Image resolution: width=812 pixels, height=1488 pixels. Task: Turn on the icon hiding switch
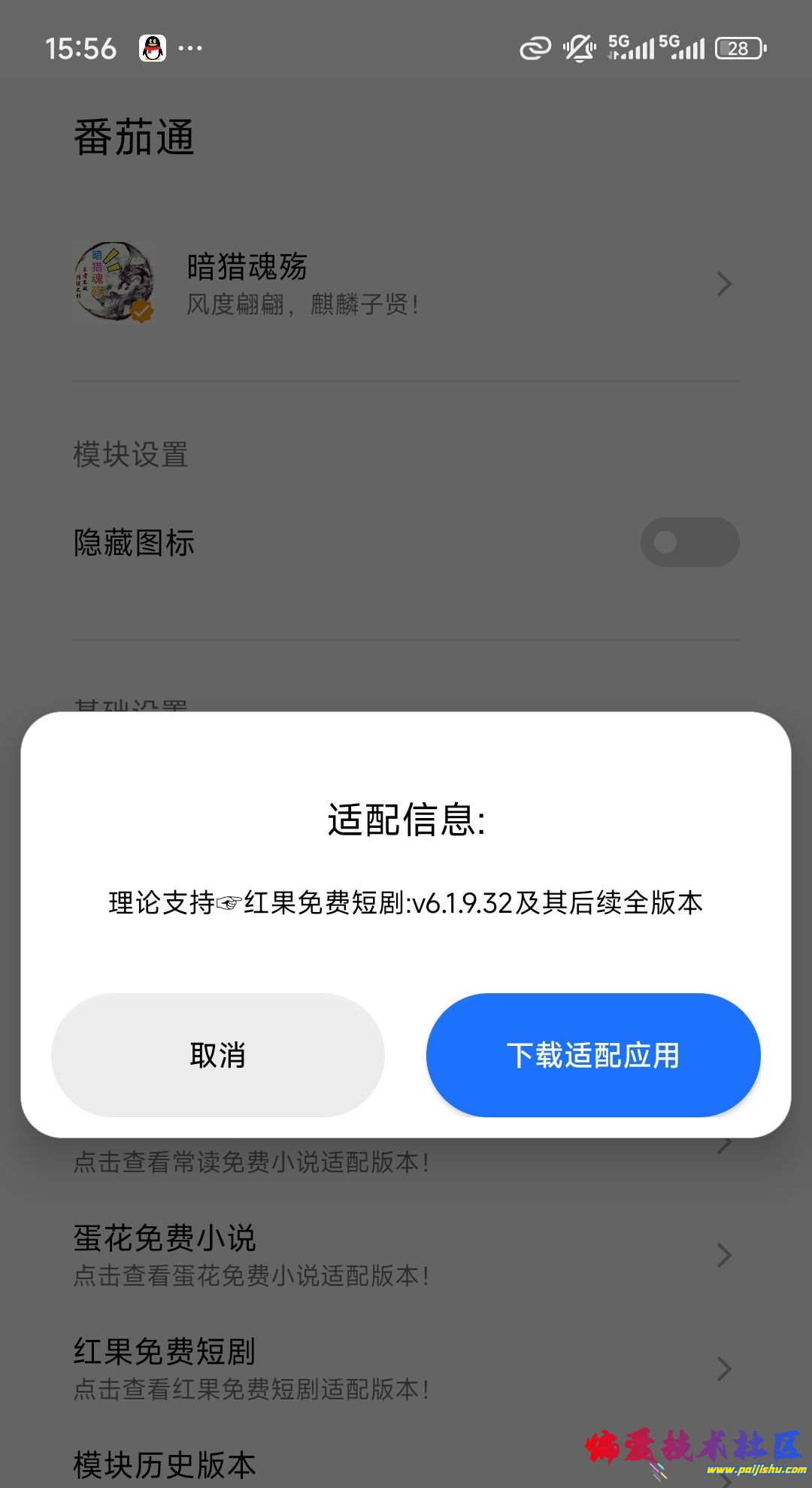point(689,542)
